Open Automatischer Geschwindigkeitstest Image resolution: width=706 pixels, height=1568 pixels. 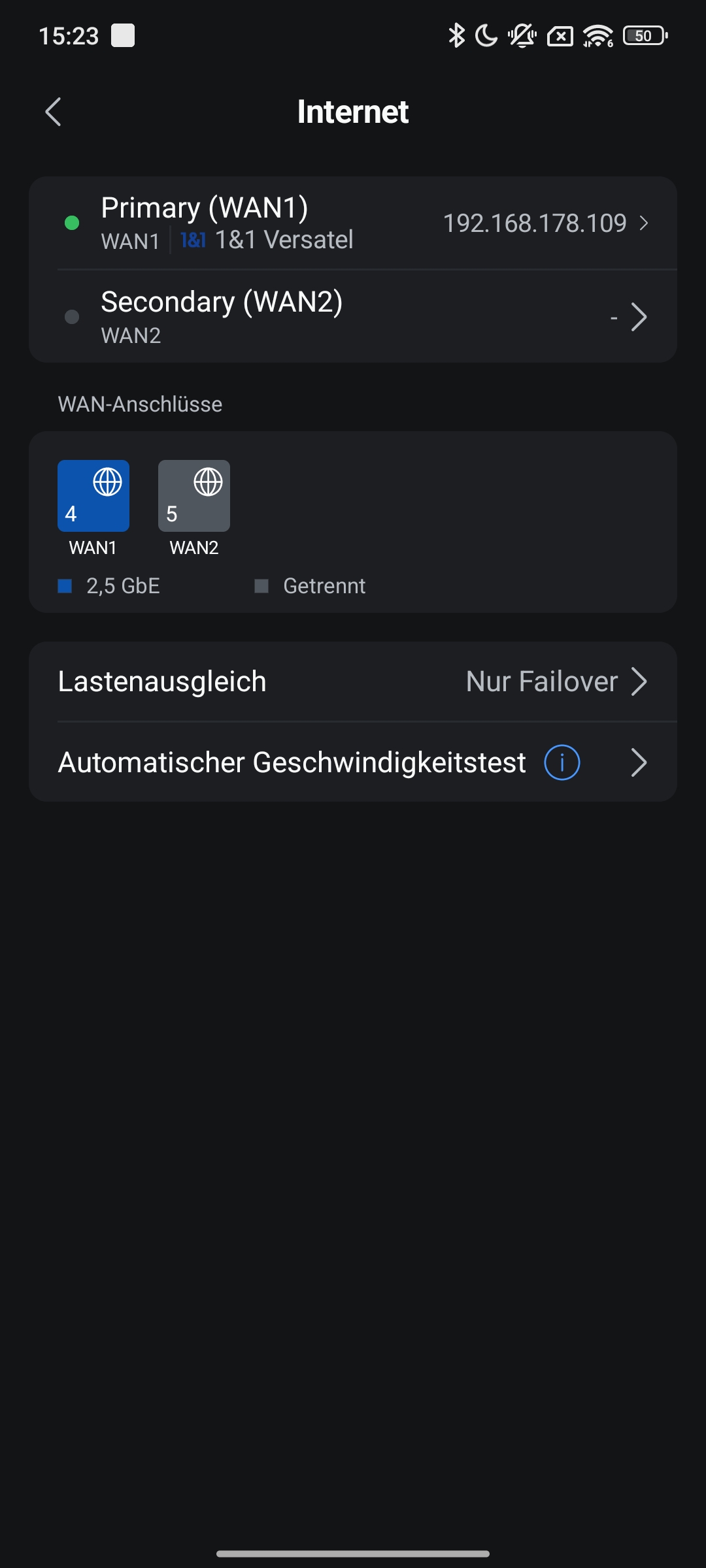[x=294, y=762]
